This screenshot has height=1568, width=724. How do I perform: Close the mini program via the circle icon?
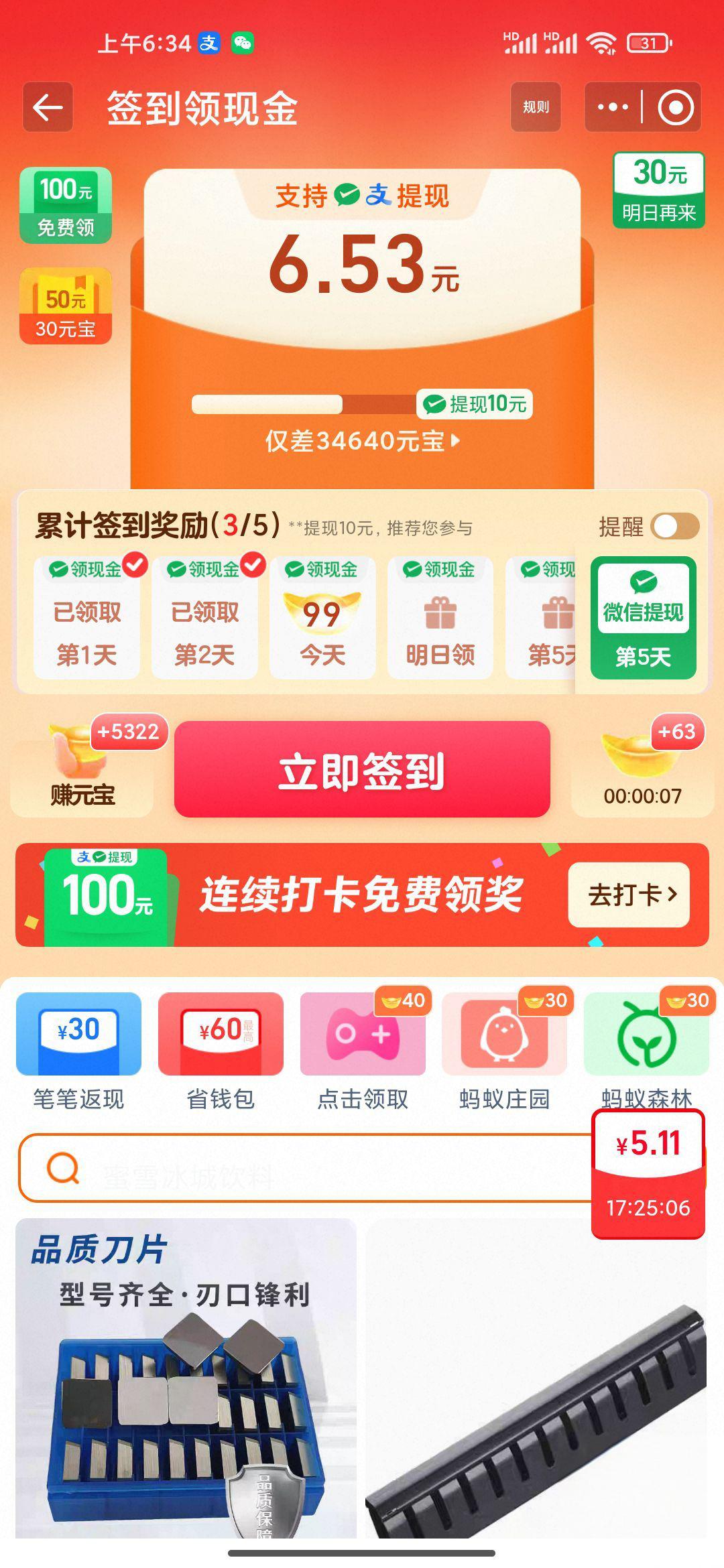tap(675, 107)
